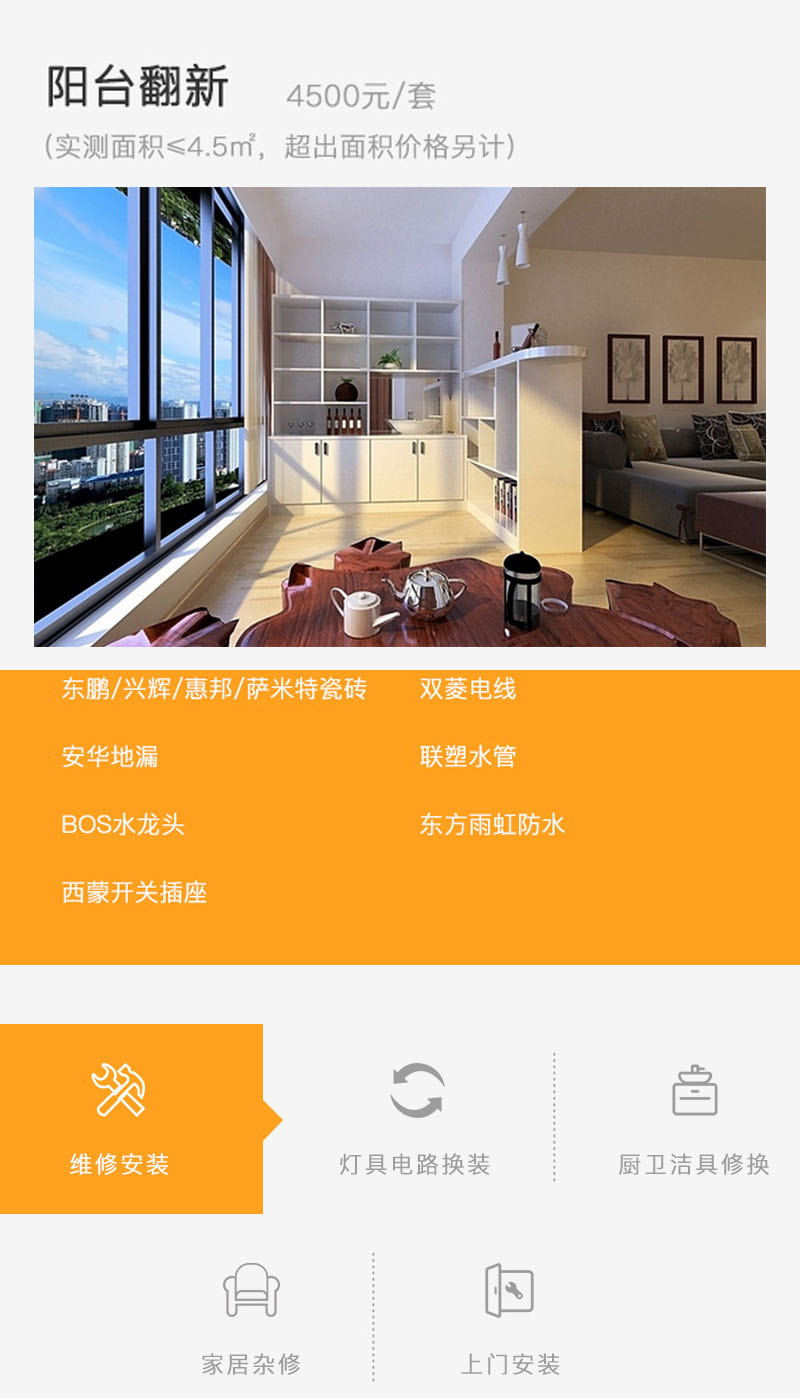800x1398 pixels.
Task: Open the 厨卫洁具修换 category
Action: (693, 1118)
